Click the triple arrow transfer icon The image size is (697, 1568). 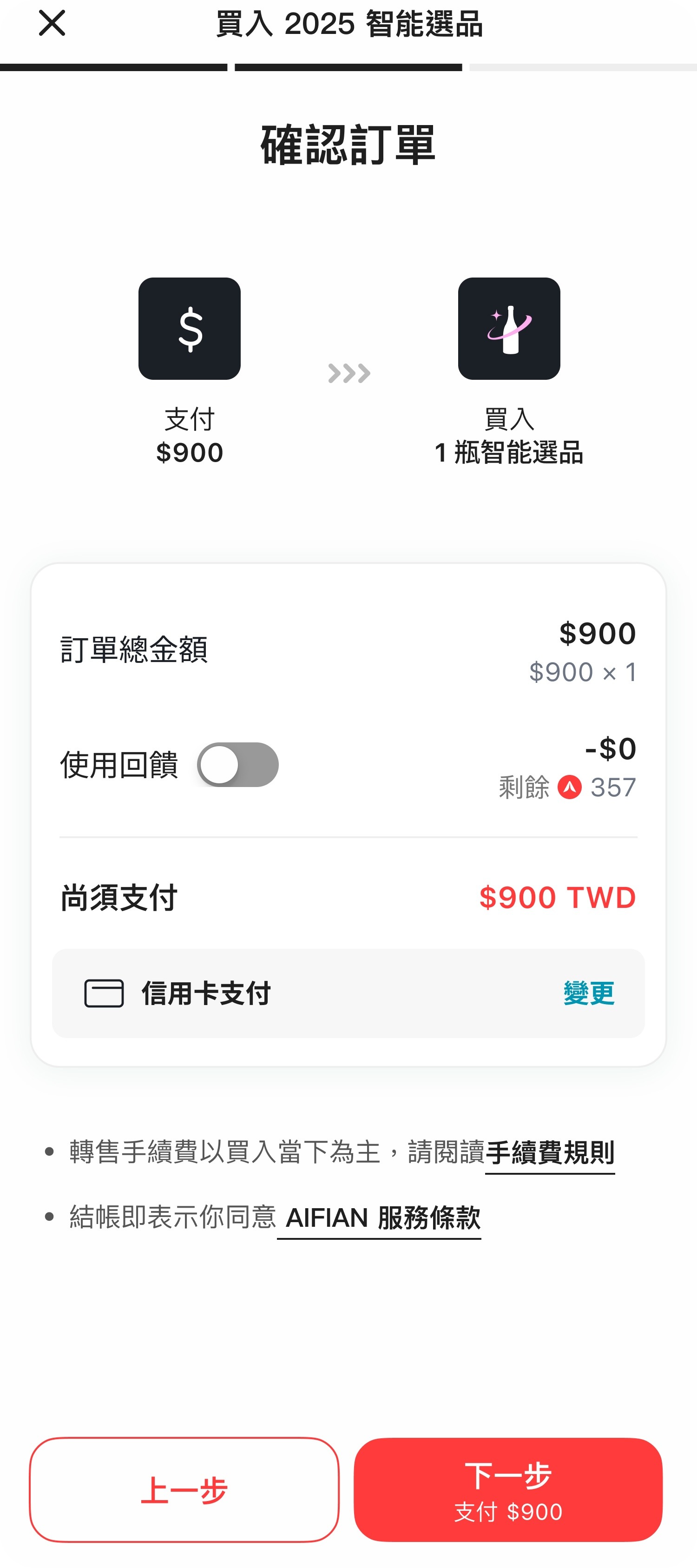[348, 372]
